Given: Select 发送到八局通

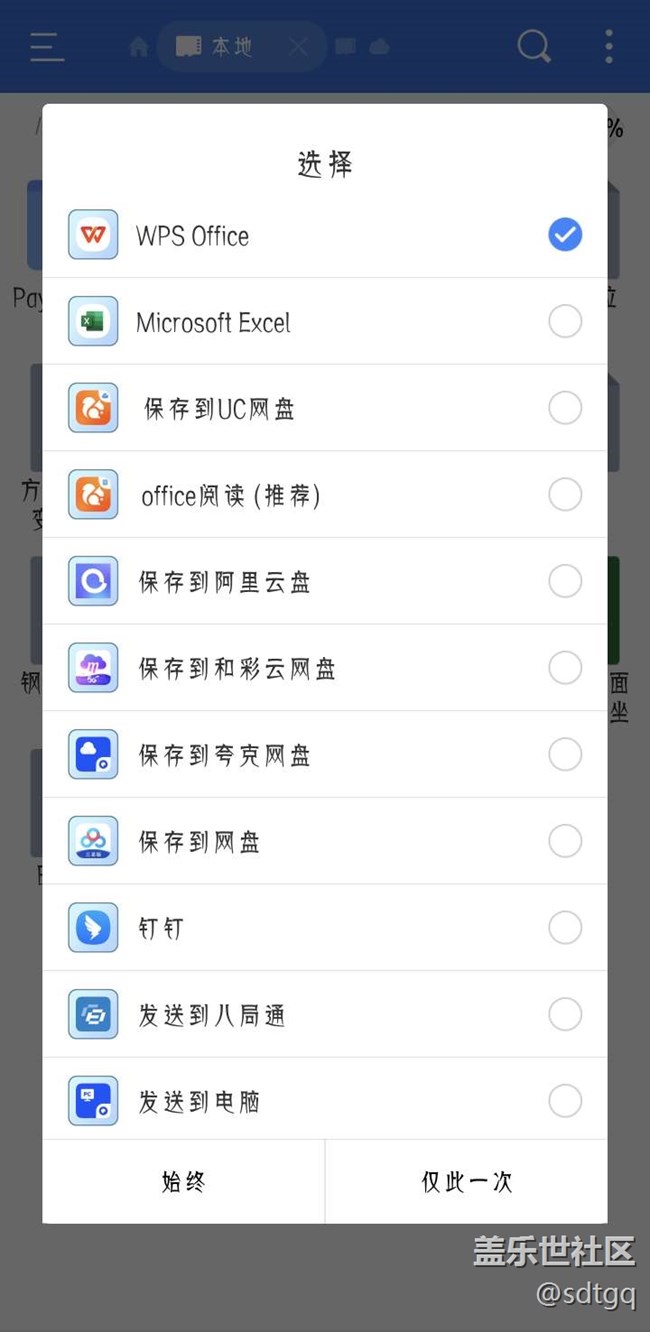Looking at the screenshot, I should tap(325, 1014).
